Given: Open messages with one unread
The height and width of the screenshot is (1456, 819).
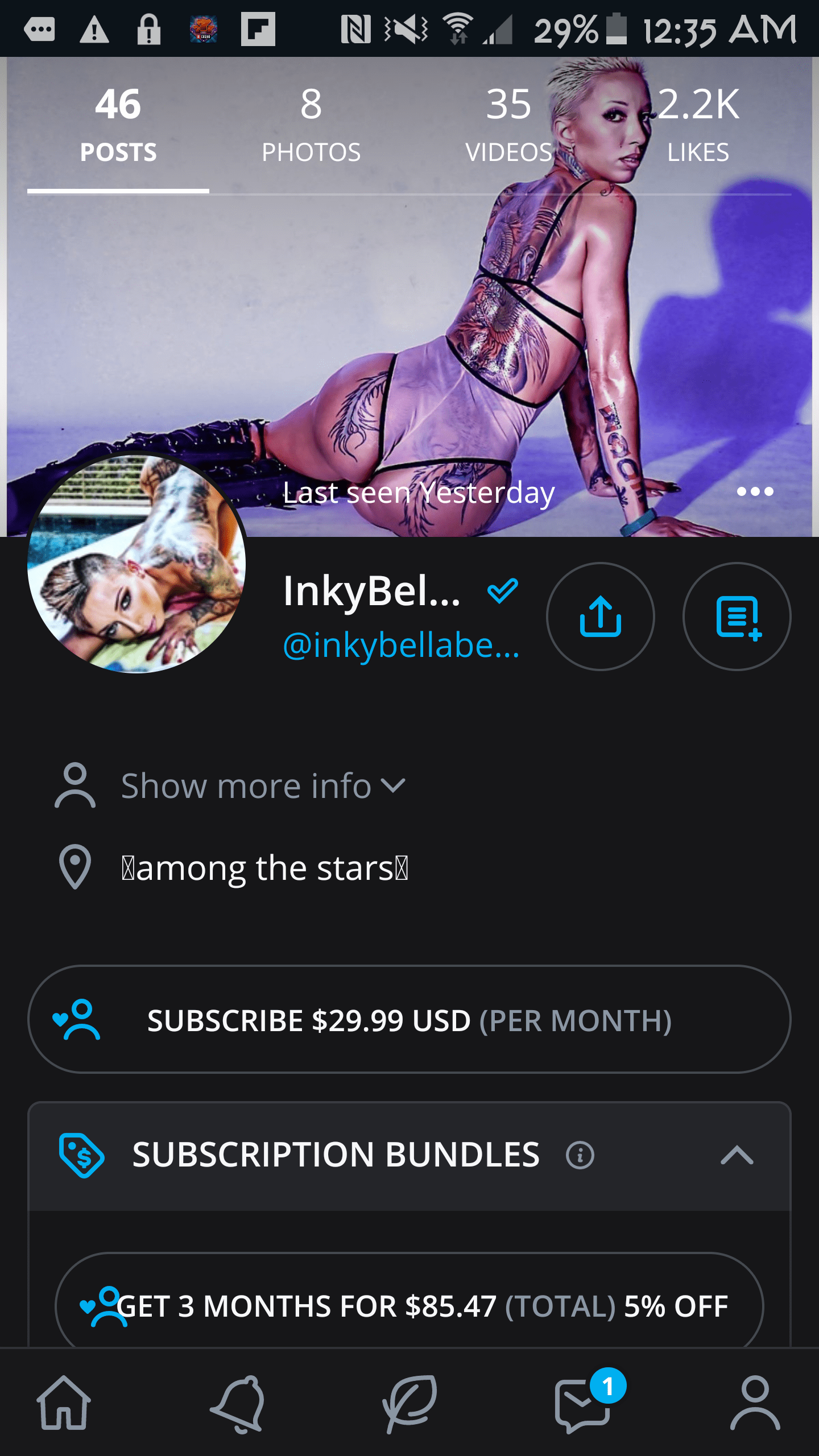Looking at the screenshot, I should pyautogui.click(x=584, y=1403).
